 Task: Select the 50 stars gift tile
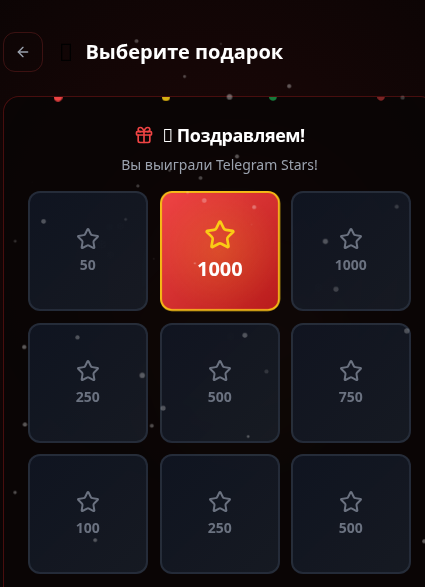tap(88, 251)
